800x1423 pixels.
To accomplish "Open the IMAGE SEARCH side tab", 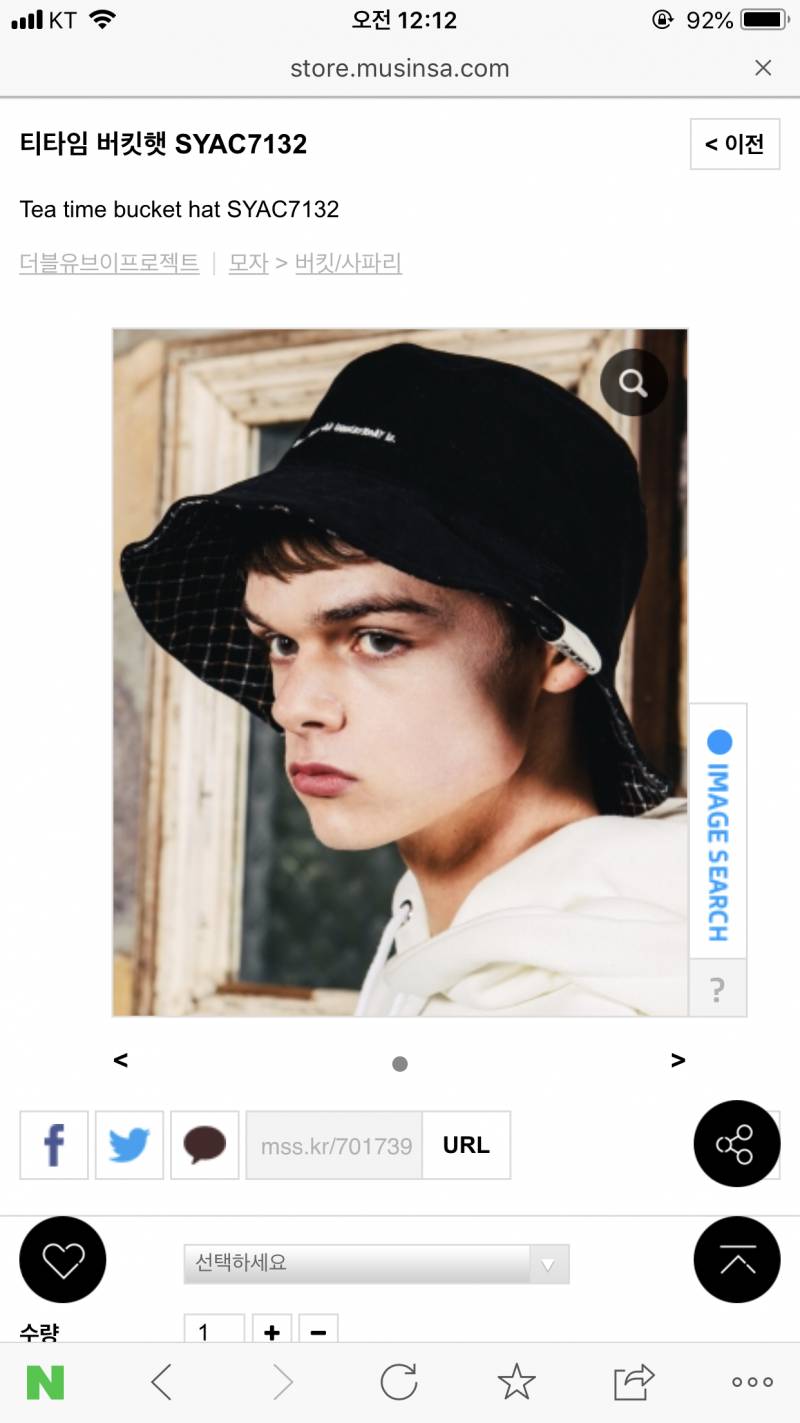I will [718, 832].
